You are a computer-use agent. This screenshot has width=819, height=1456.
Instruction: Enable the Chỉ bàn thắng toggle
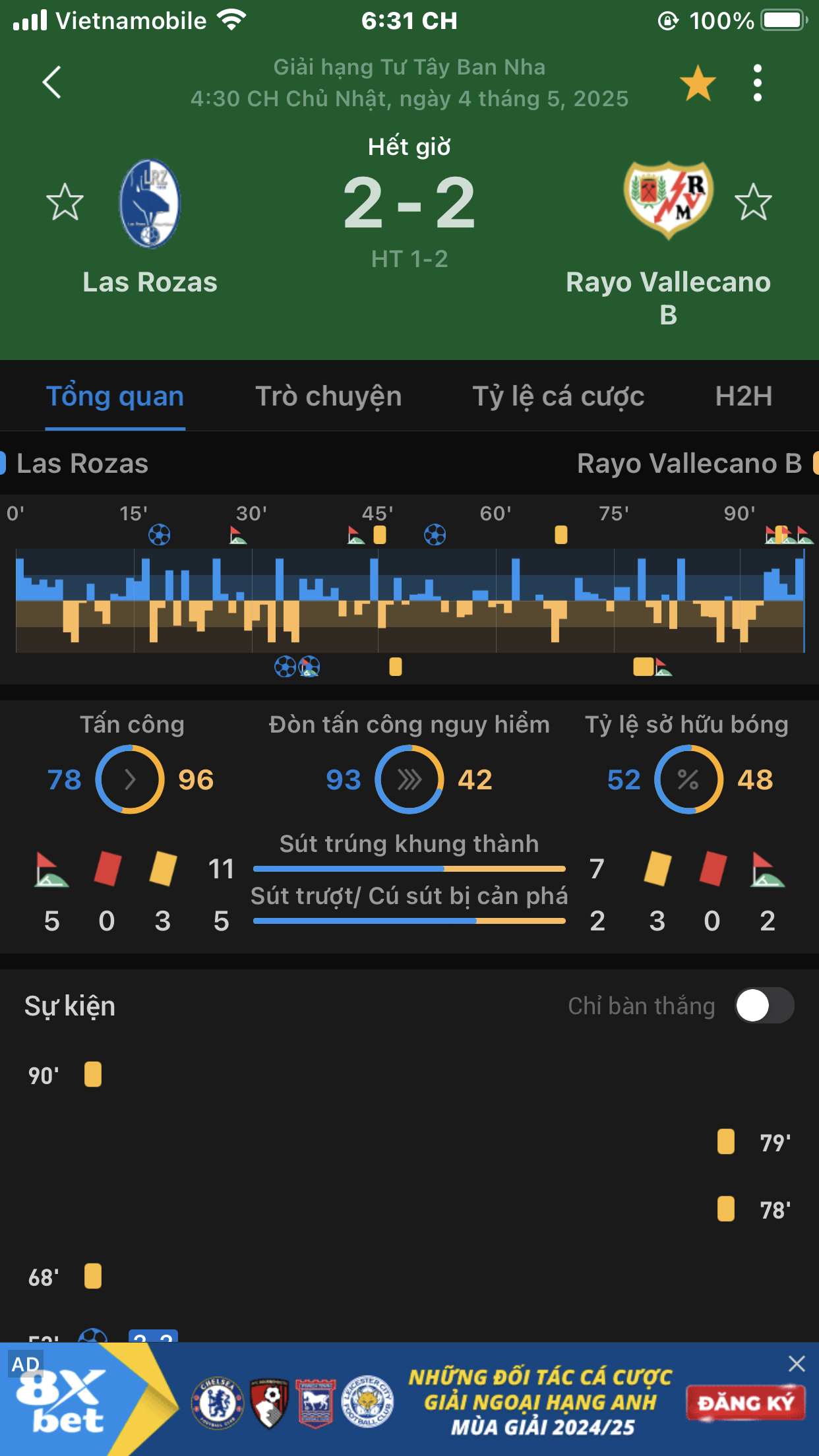(x=765, y=1006)
